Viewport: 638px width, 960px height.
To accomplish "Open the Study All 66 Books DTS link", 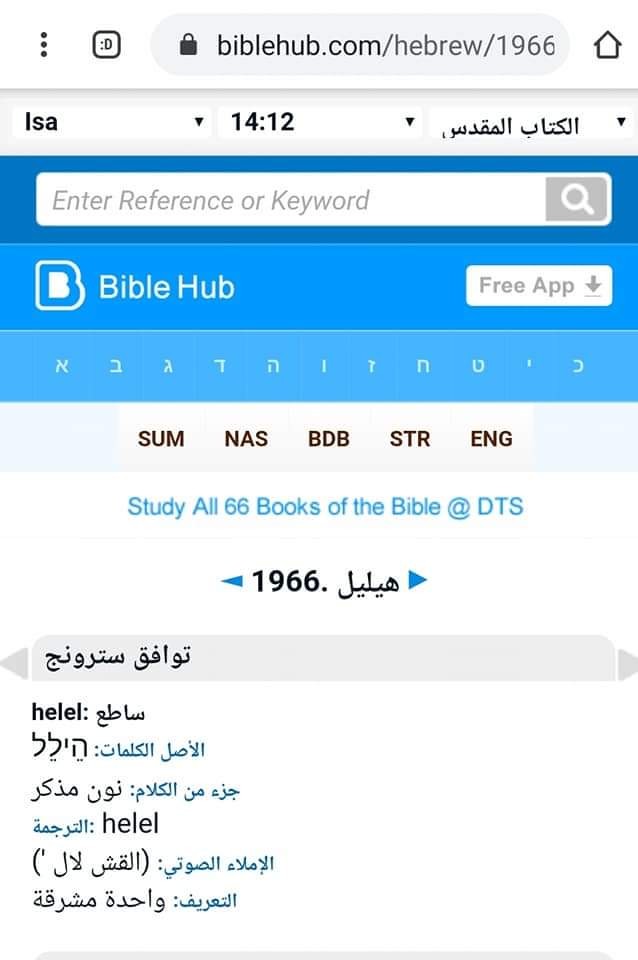I will point(325,506).
